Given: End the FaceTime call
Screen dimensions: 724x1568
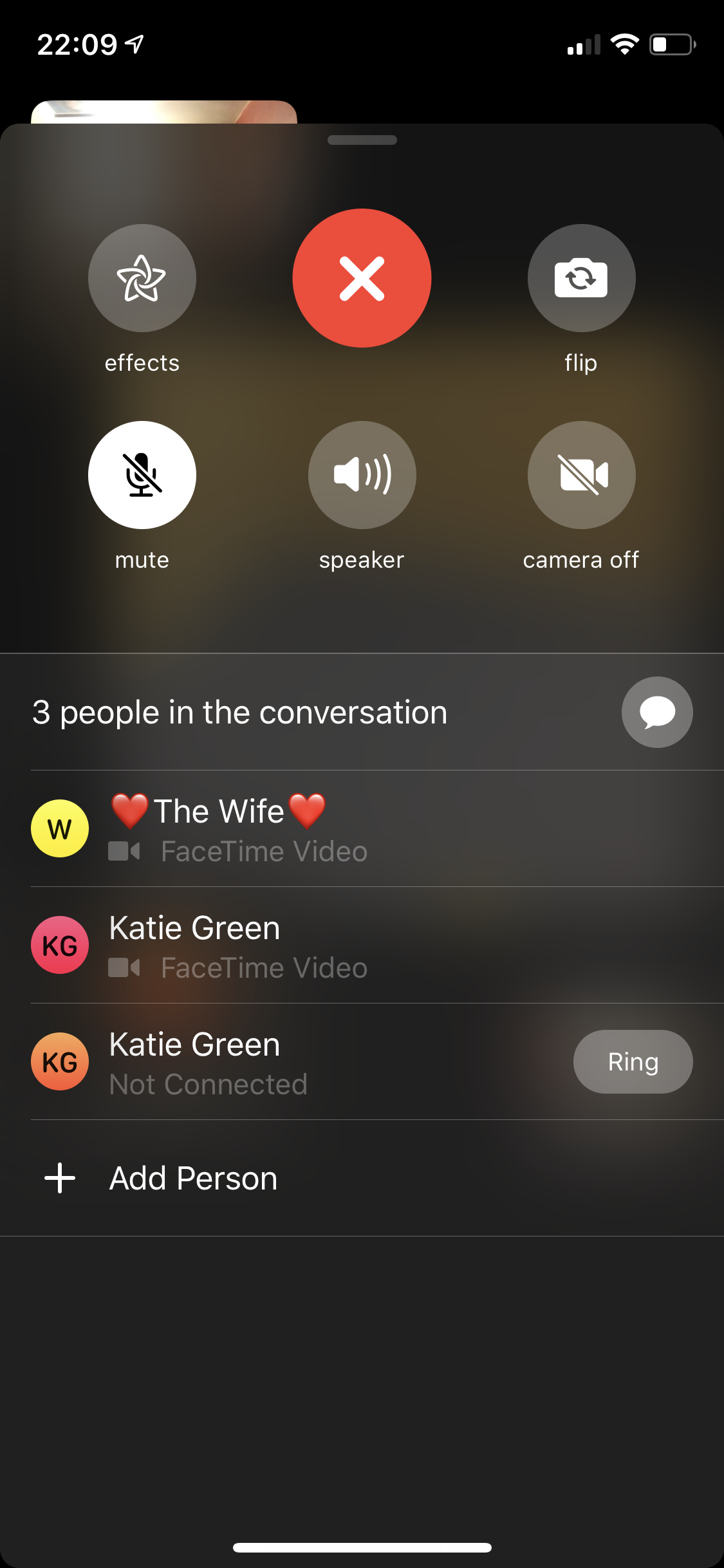Looking at the screenshot, I should click(362, 278).
